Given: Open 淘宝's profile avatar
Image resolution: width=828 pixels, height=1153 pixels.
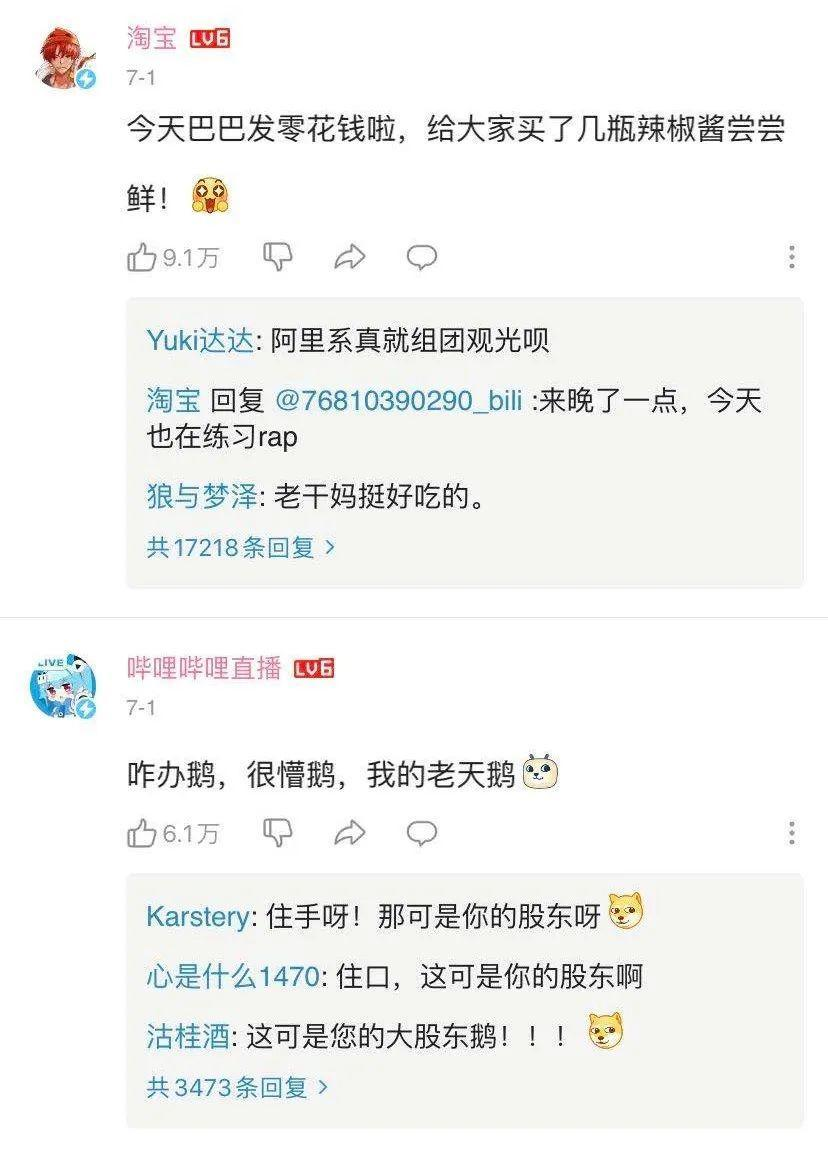Looking at the screenshot, I should pos(66,57).
